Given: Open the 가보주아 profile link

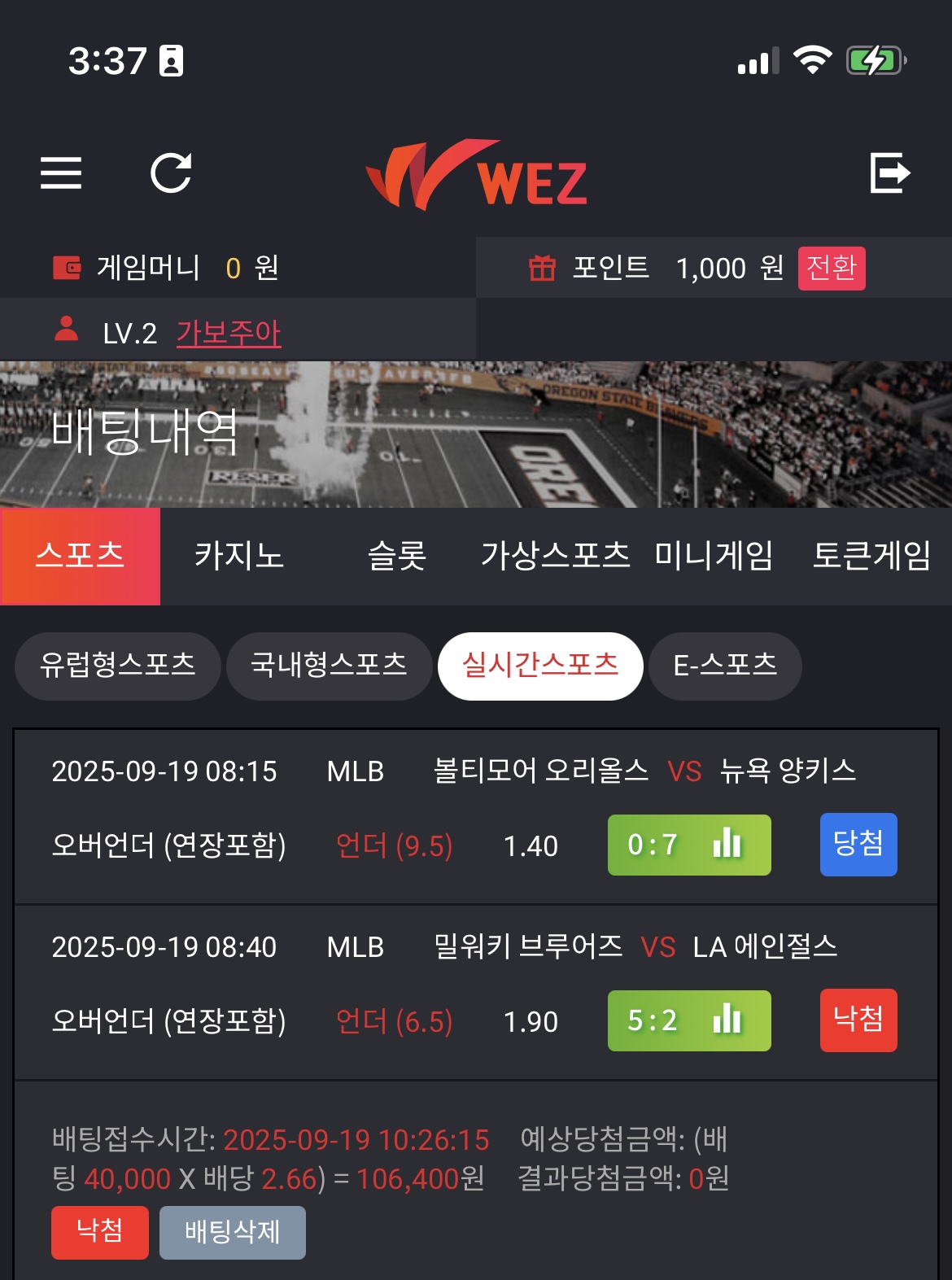Looking at the screenshot, I should pyautogui.click(x=228, y=333).
